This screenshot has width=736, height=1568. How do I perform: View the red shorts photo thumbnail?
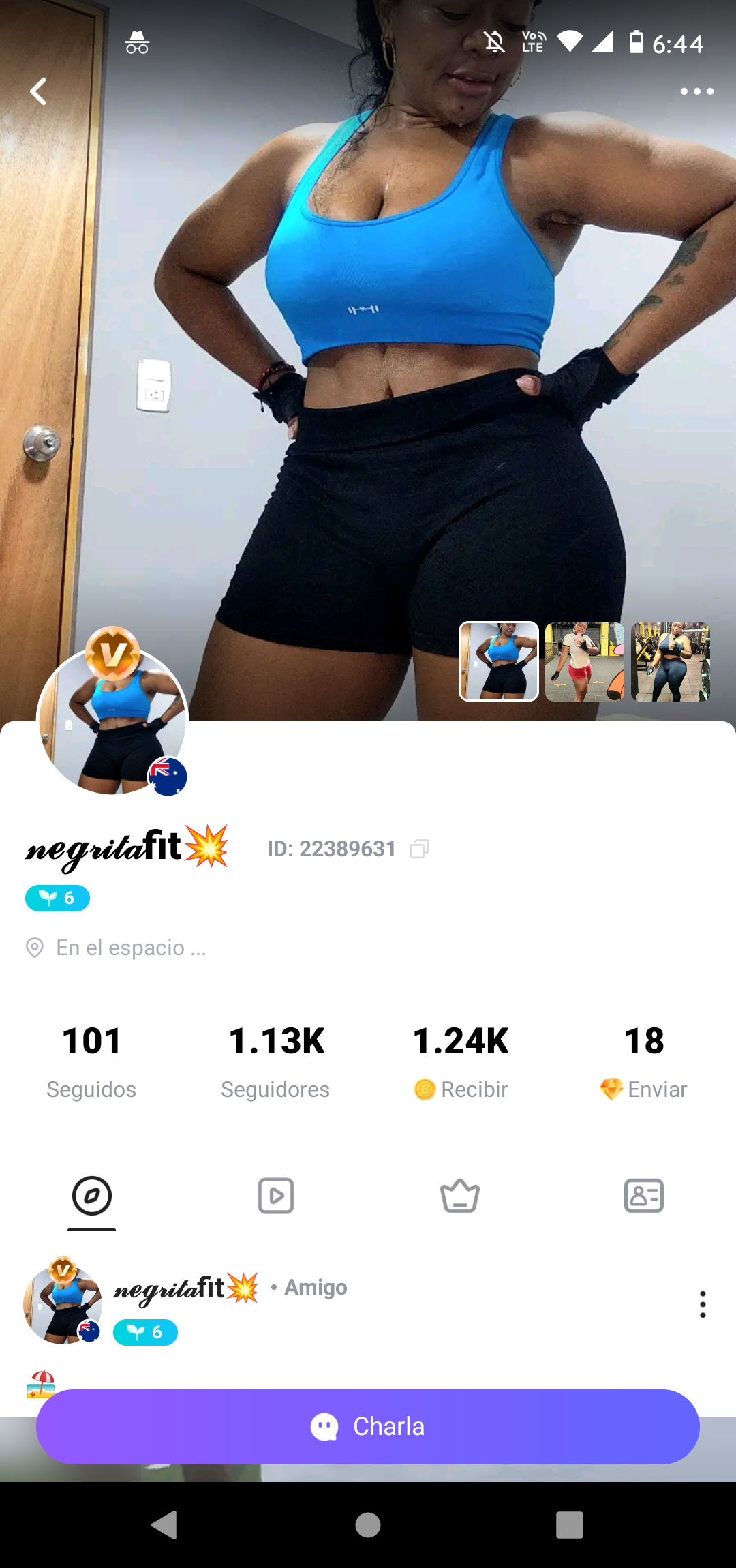click(x=585, y=661)
